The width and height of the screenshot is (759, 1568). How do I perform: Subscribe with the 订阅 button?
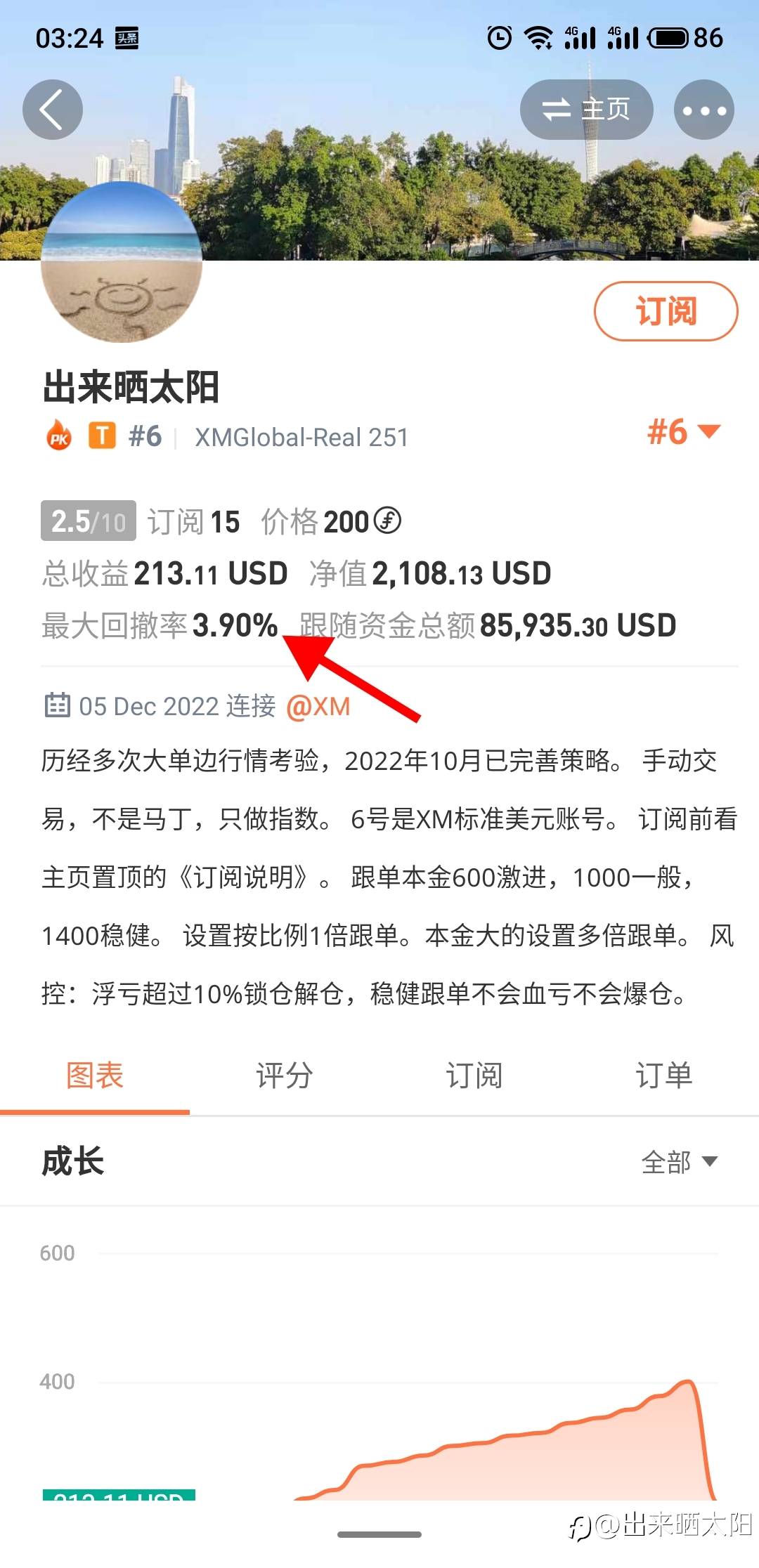(x=666, y=311)
